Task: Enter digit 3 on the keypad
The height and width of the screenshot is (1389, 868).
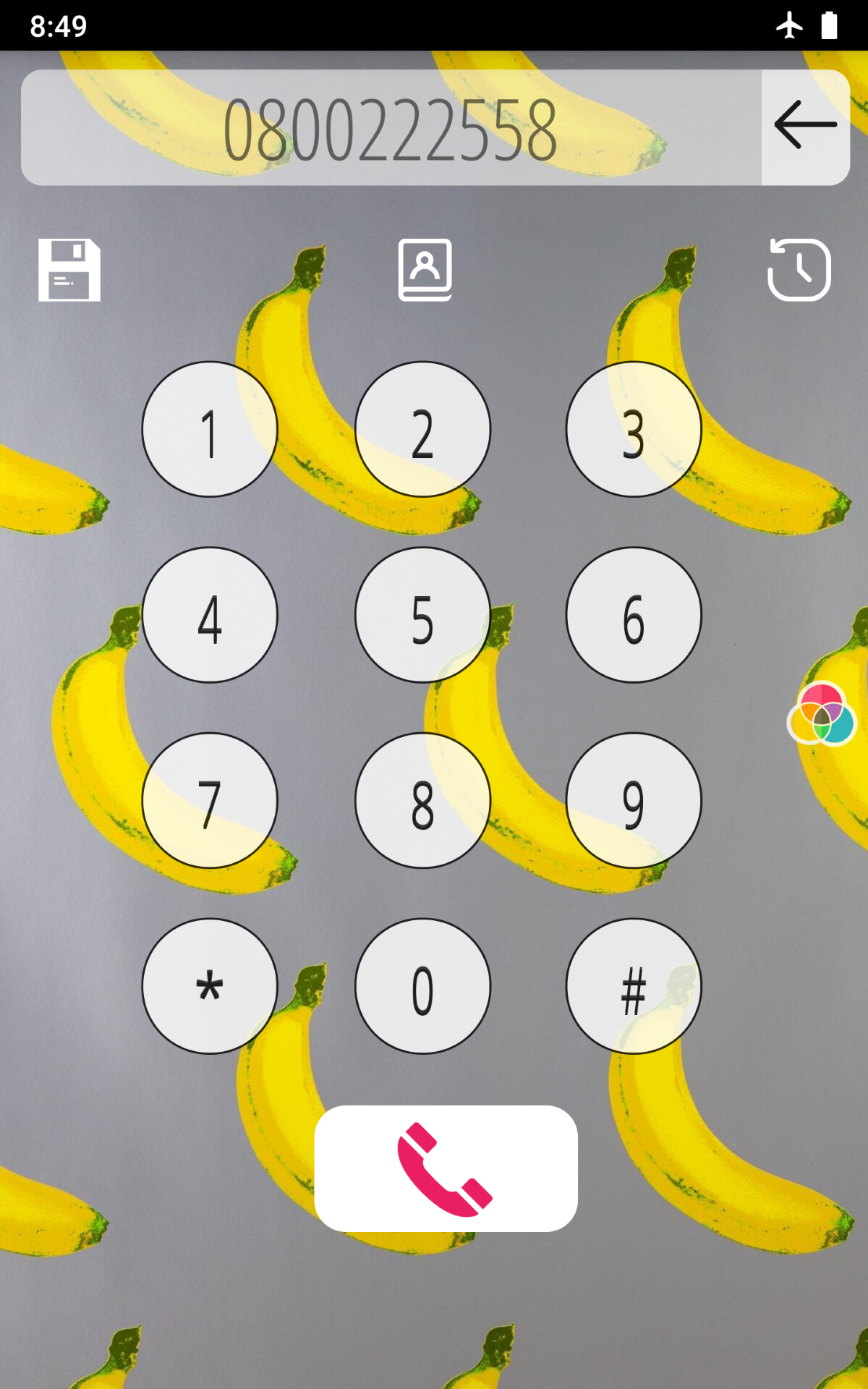Action: [x=634, y=430]
